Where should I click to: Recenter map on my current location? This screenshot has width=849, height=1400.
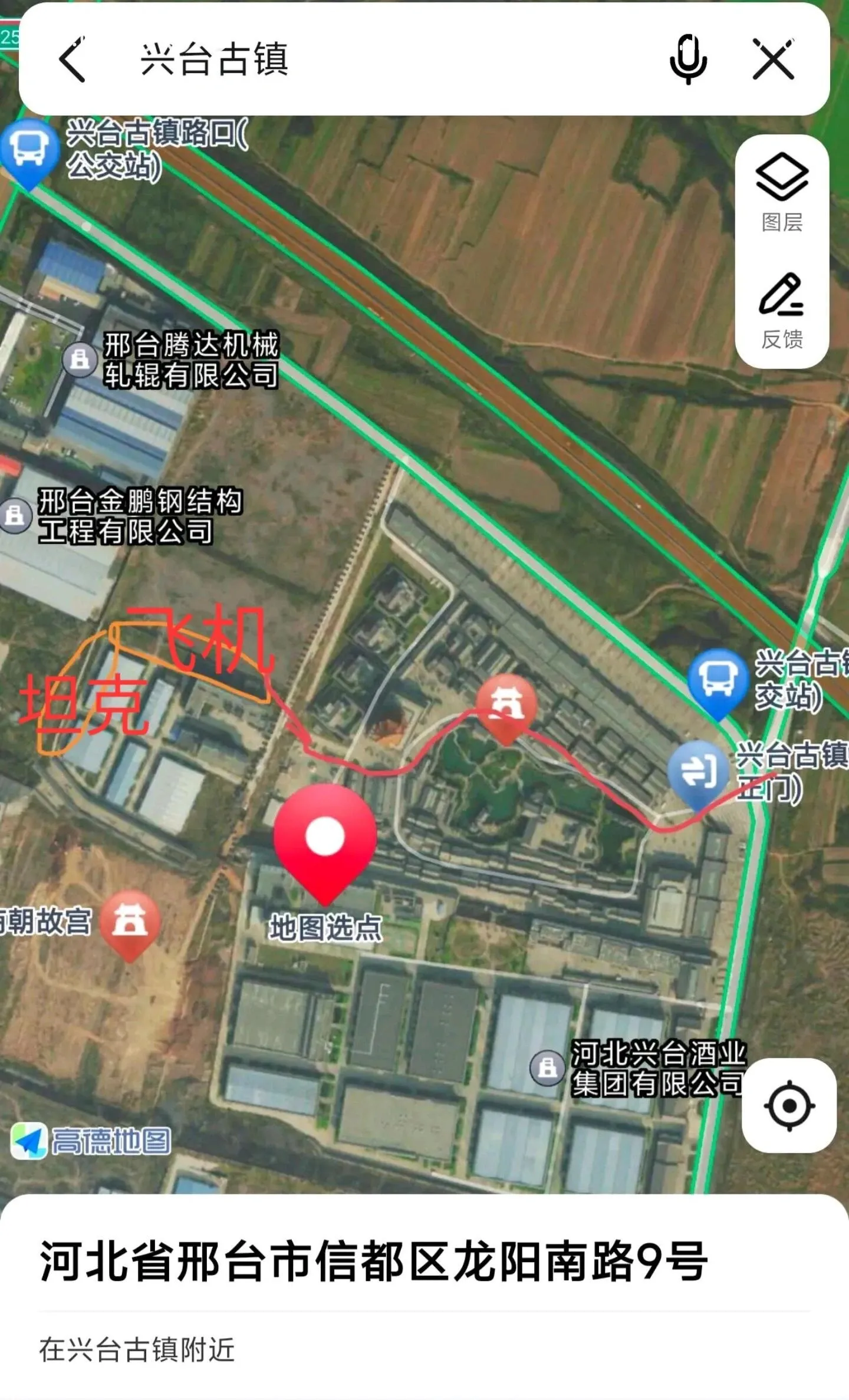coord(789,1105)
